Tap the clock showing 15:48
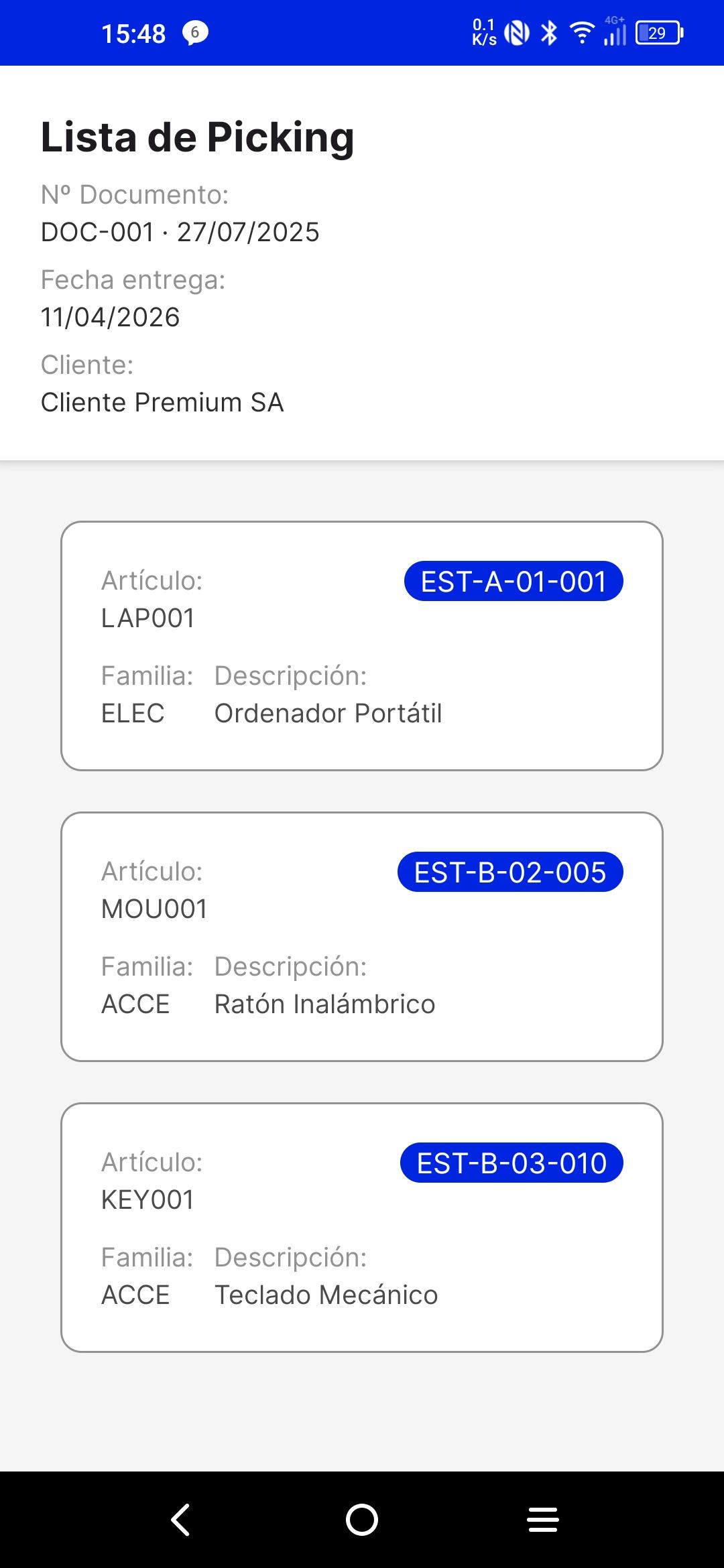Image resolution: width=724 pixels, height=1568 pixels. click(x=133, y=31)
